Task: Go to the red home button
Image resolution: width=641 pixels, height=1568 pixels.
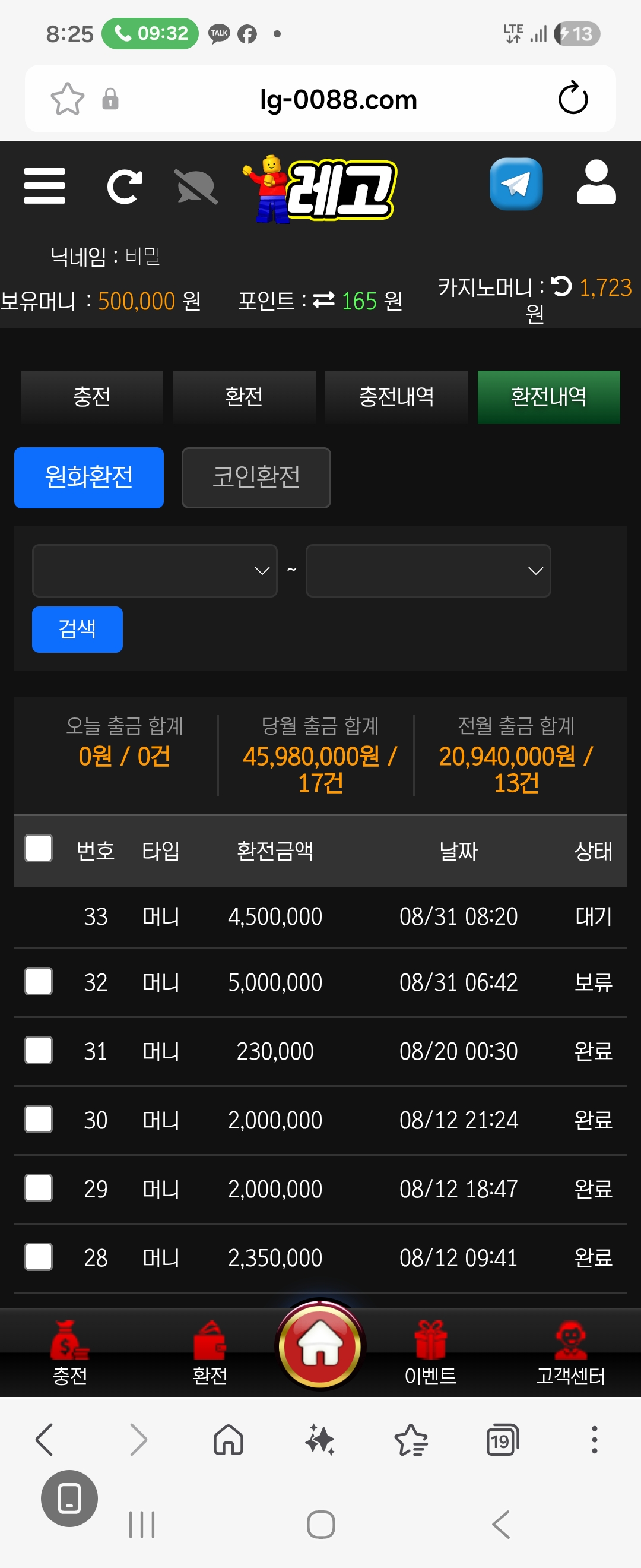Action: tap(320, 1346)
